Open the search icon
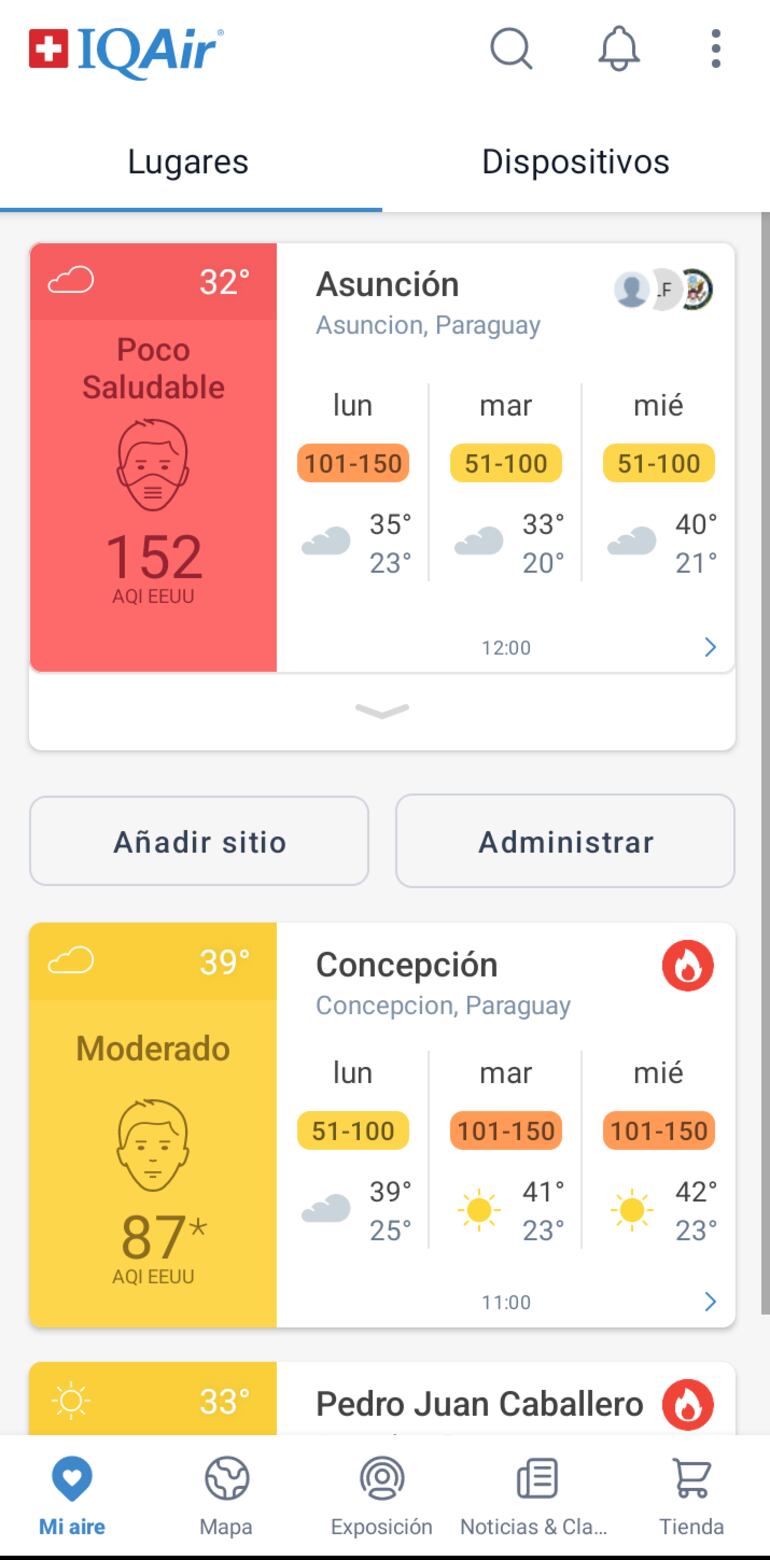Image resolution: width=770 pixels, height=1560 pixels. (511, 48)
